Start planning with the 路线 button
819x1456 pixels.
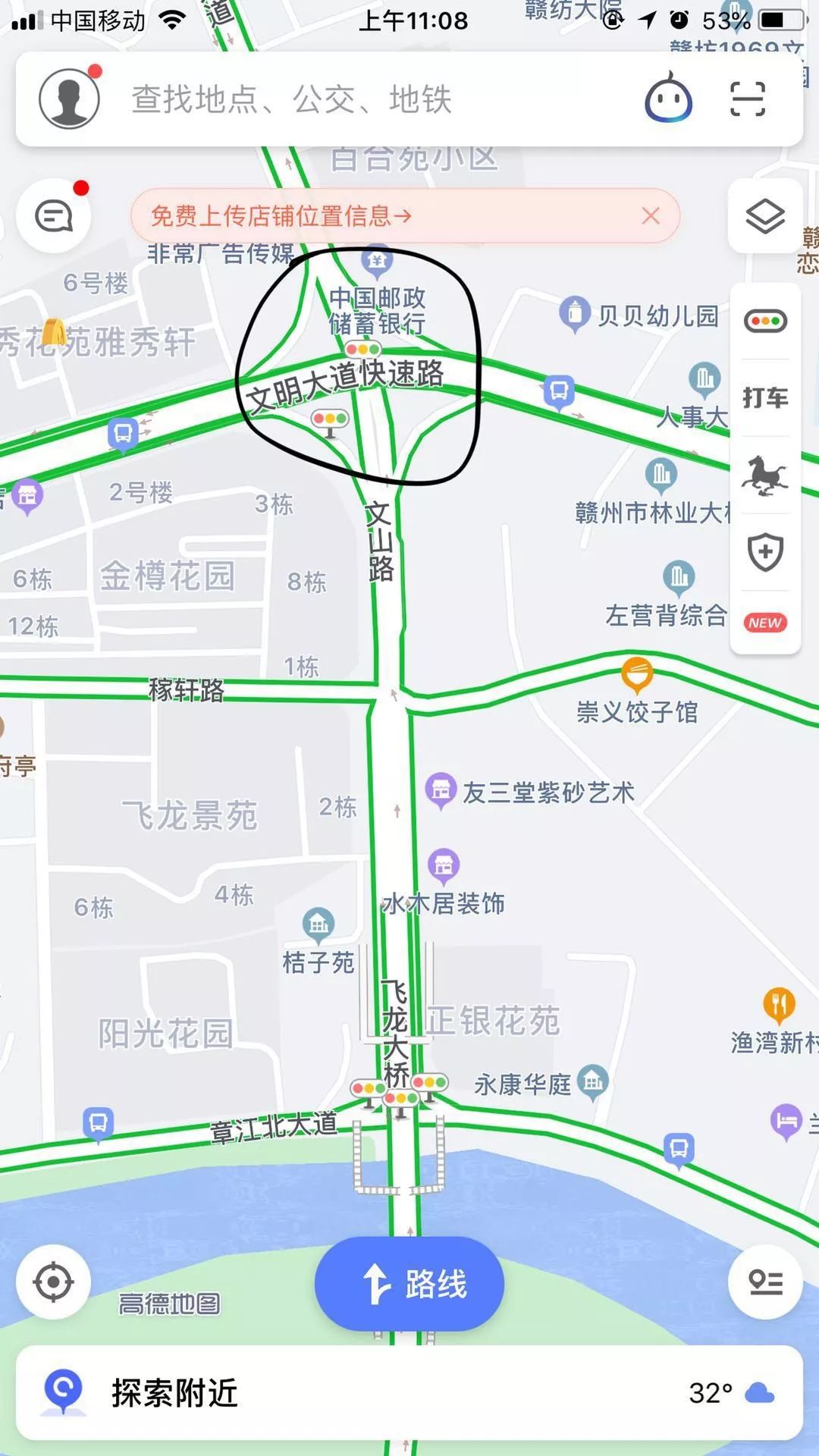409,1284
